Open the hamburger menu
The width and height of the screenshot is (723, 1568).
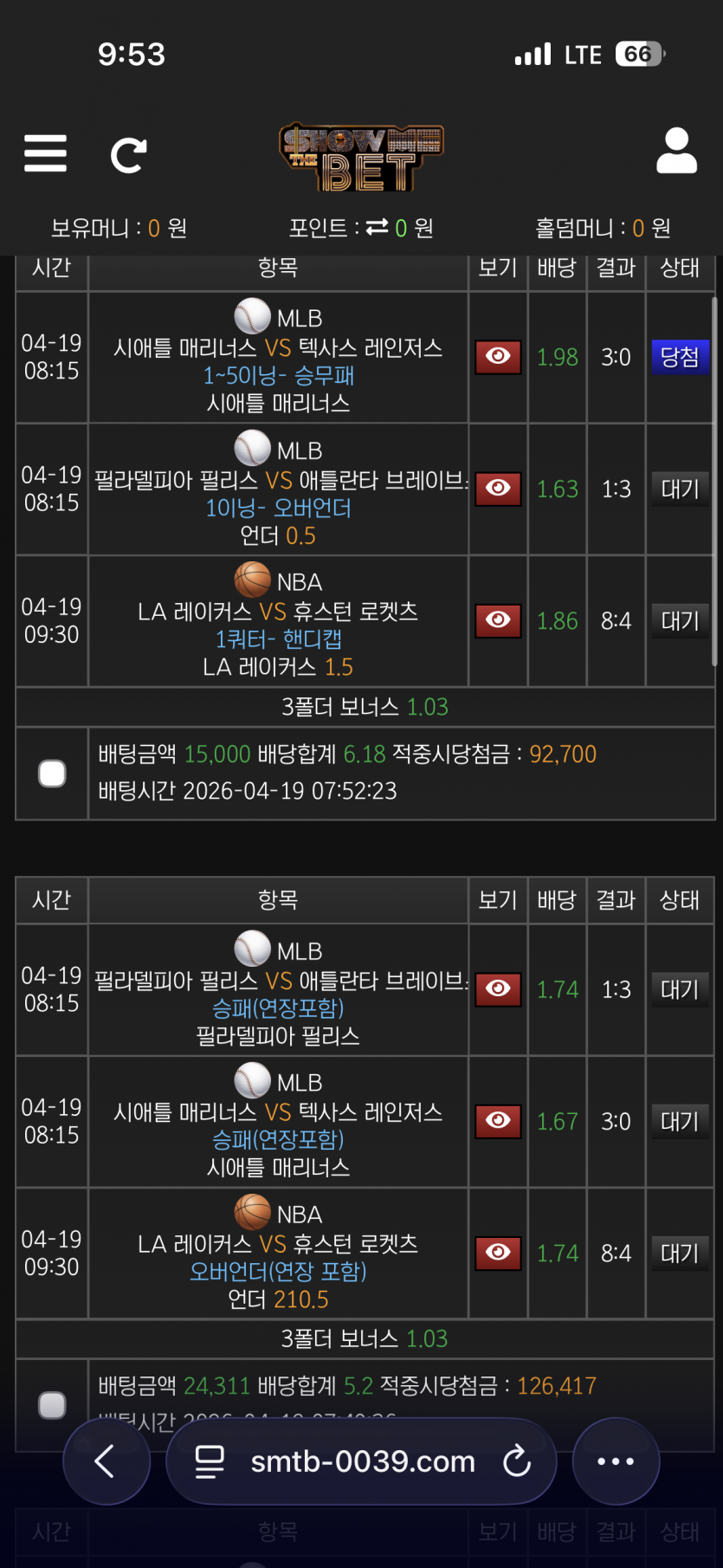45,154
